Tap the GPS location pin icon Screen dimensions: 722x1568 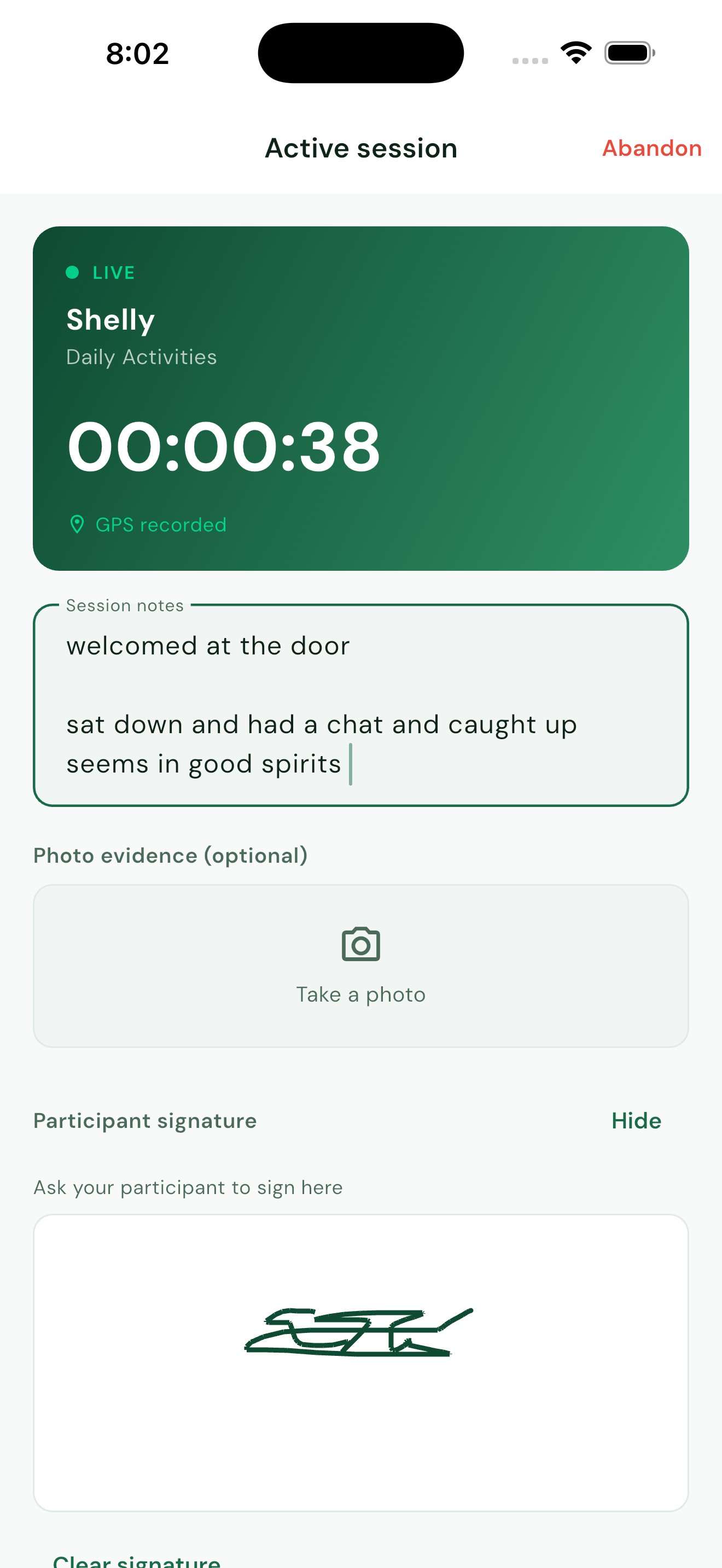pyautogui.click(x=77, y=524)
